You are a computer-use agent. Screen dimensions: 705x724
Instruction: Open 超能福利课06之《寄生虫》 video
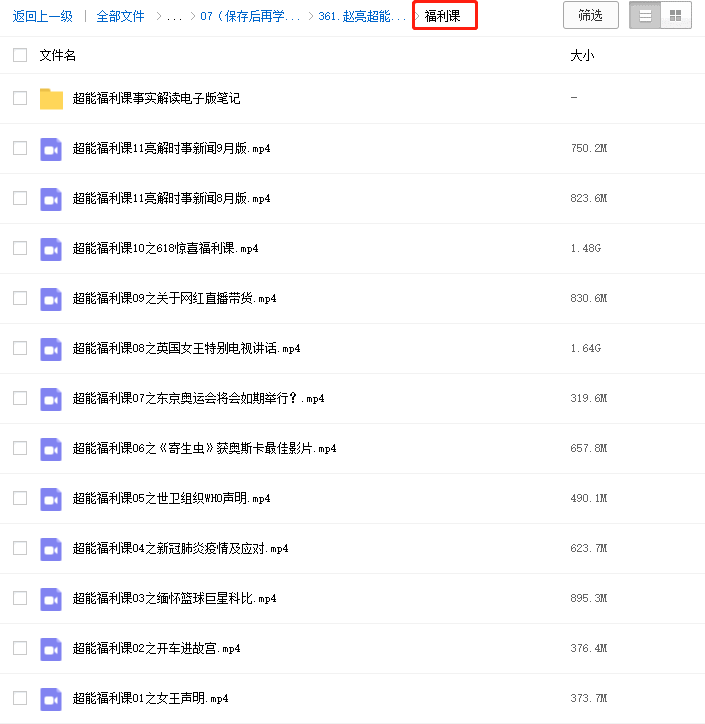pyautogui.click(x=204, y=448)
